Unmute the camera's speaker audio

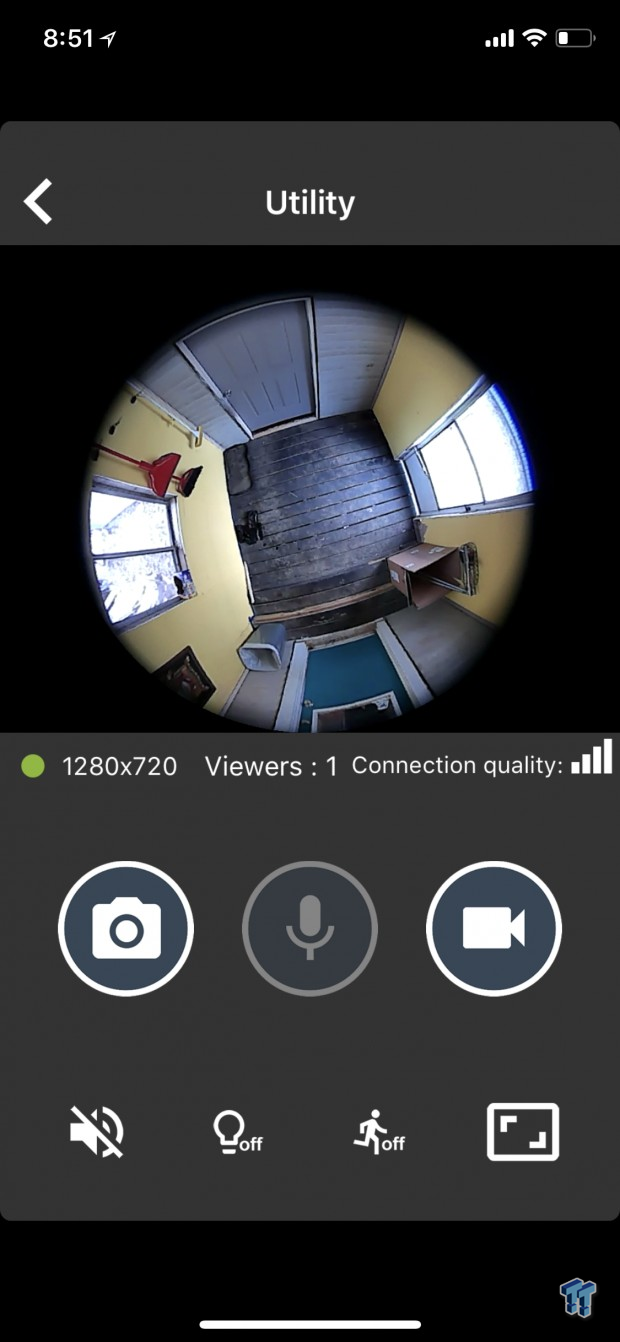point(97,1132)
